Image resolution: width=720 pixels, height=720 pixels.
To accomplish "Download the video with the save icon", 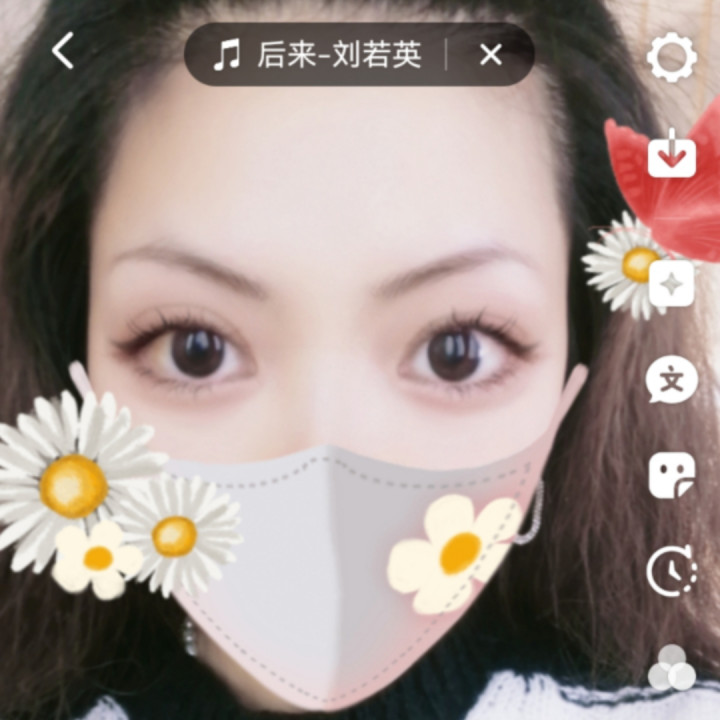I will pyautogui.click(x=672, y=156).
